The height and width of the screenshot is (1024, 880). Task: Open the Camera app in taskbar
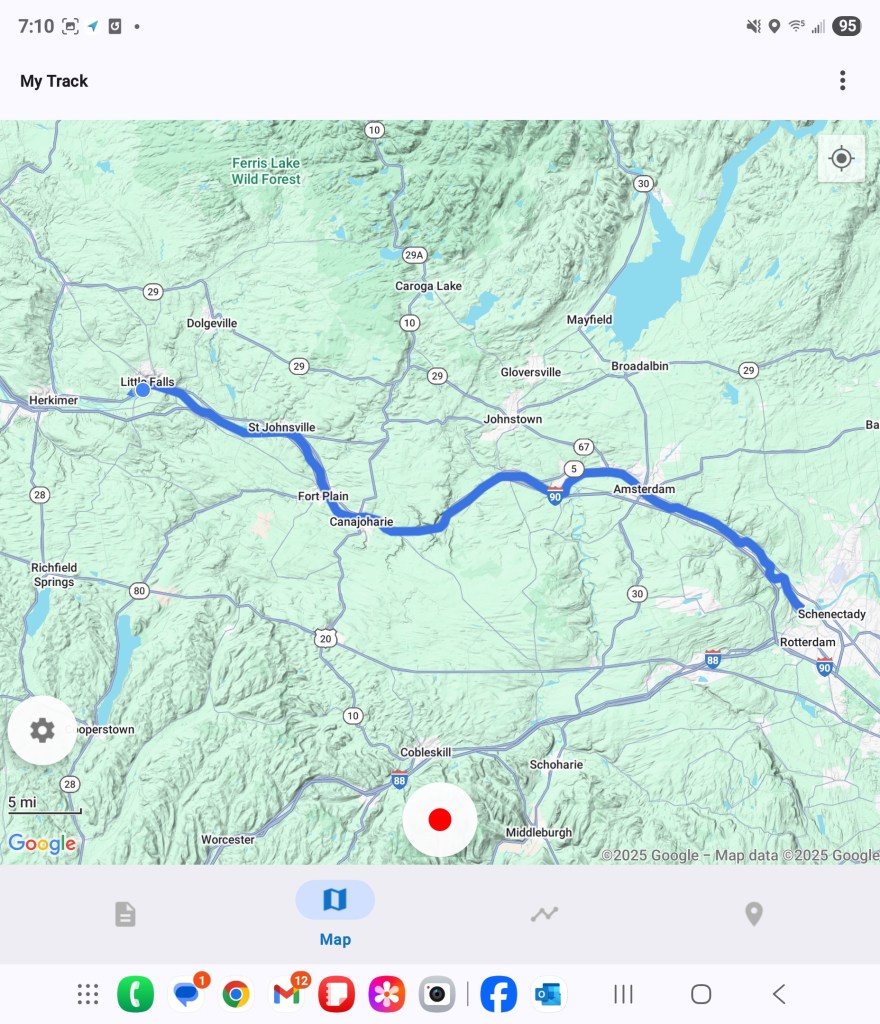tap(437, 994)
